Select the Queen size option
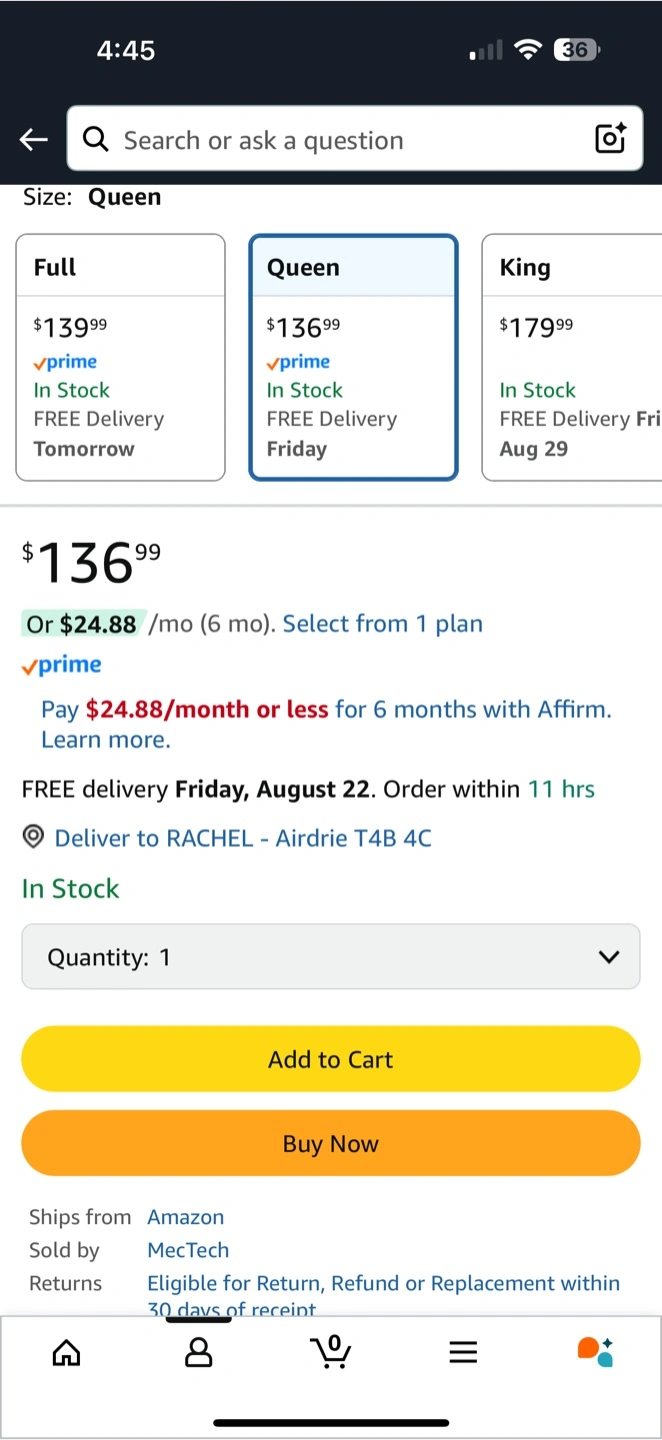 [x=353, y=358]
